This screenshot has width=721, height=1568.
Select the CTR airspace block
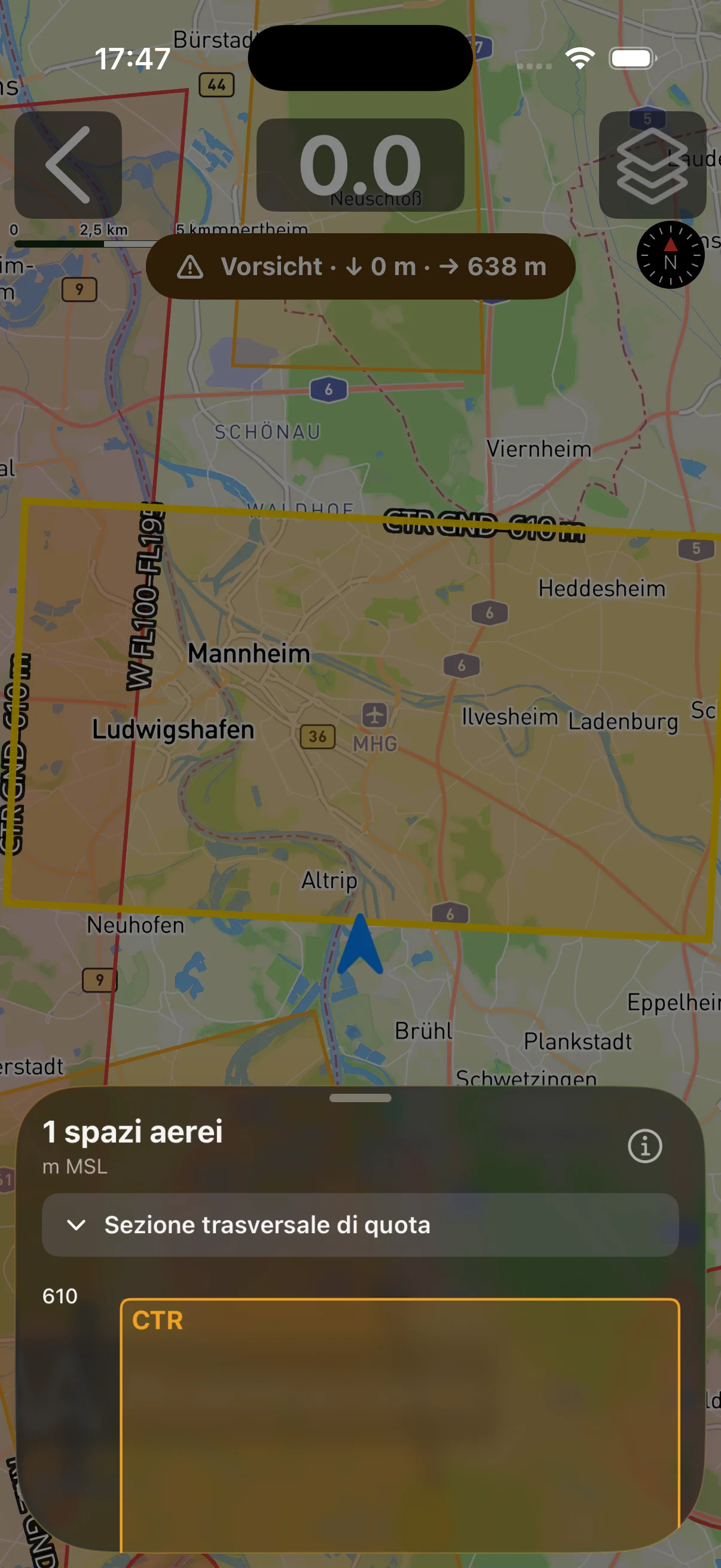tap(400, 1425)
